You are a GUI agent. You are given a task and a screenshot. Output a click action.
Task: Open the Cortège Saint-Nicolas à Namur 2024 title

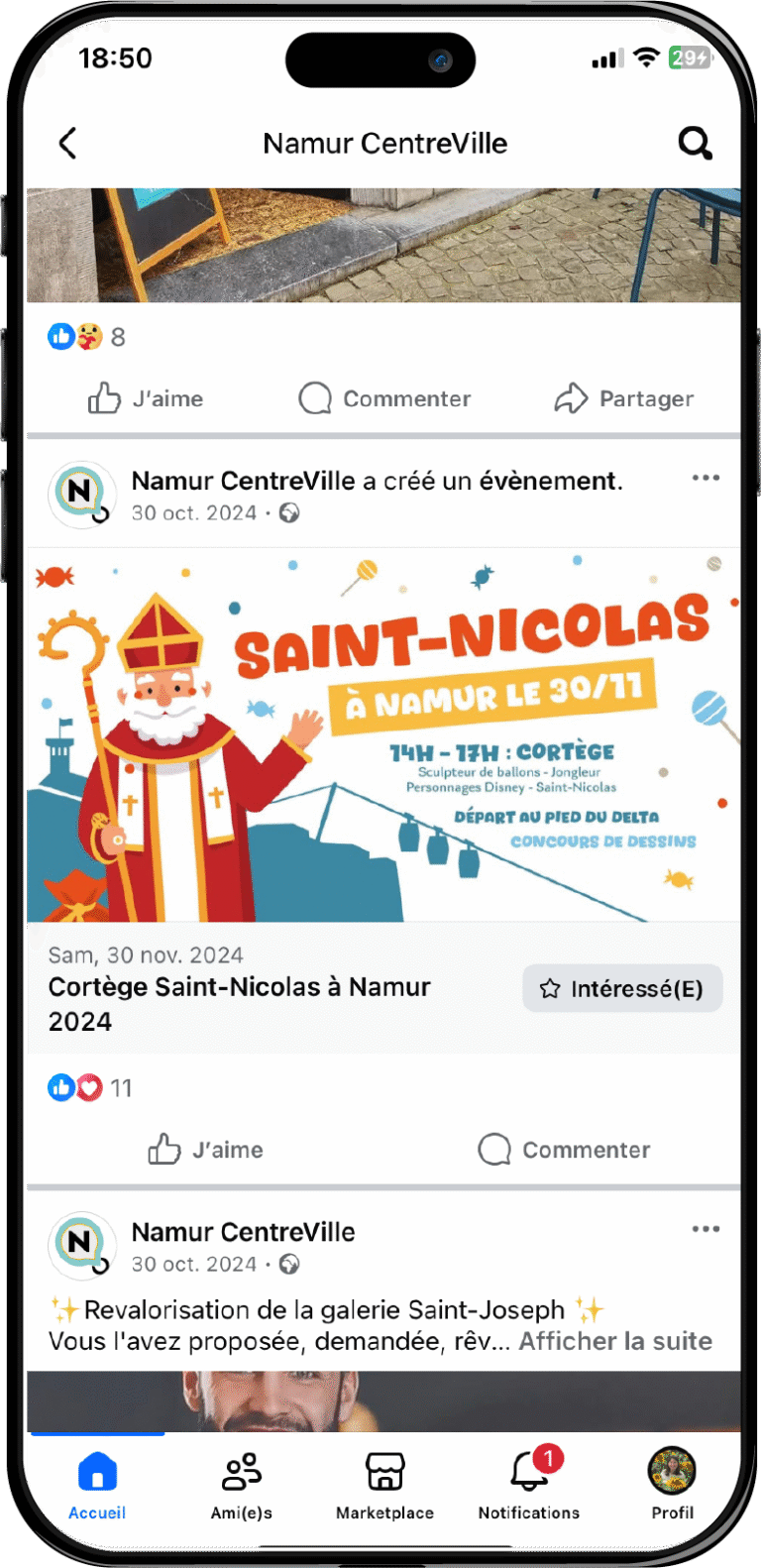pyautogui.click(x=239, y=1003)
